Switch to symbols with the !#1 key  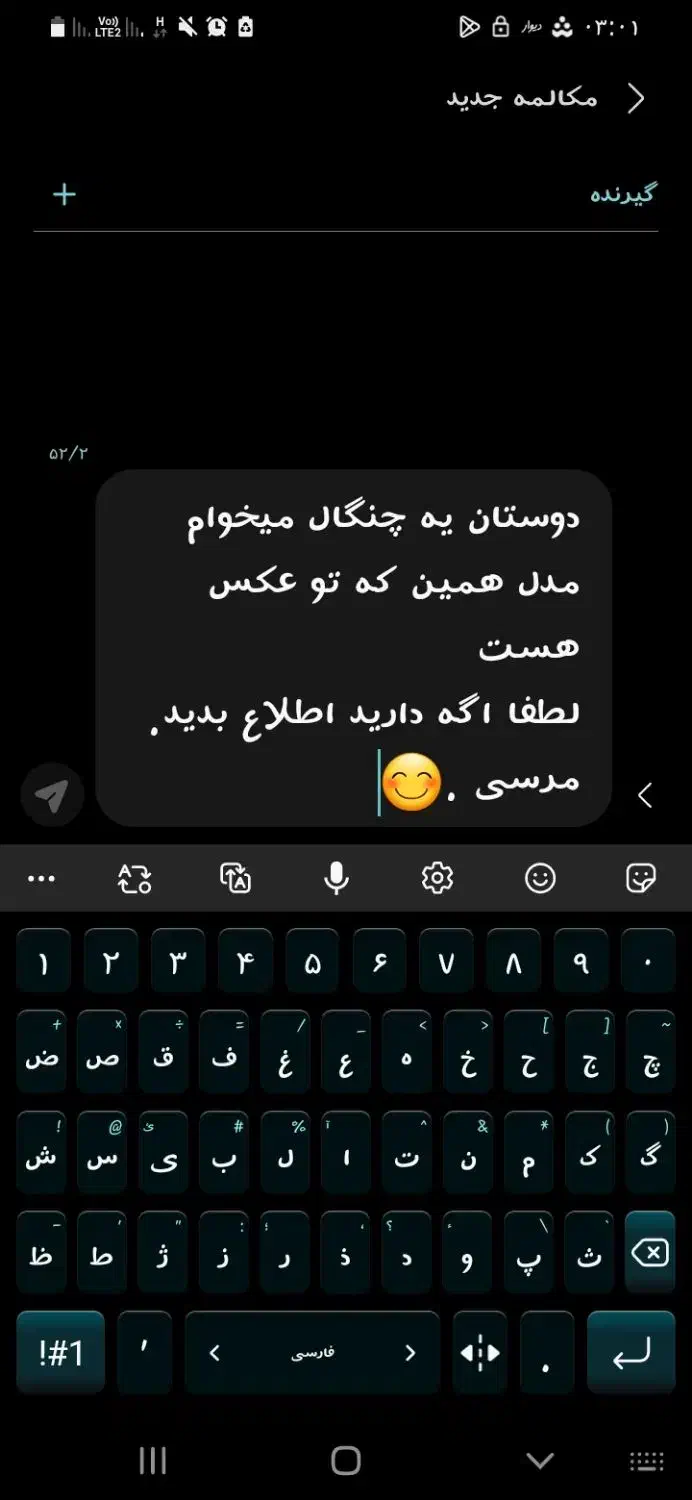pos(61,1353)
